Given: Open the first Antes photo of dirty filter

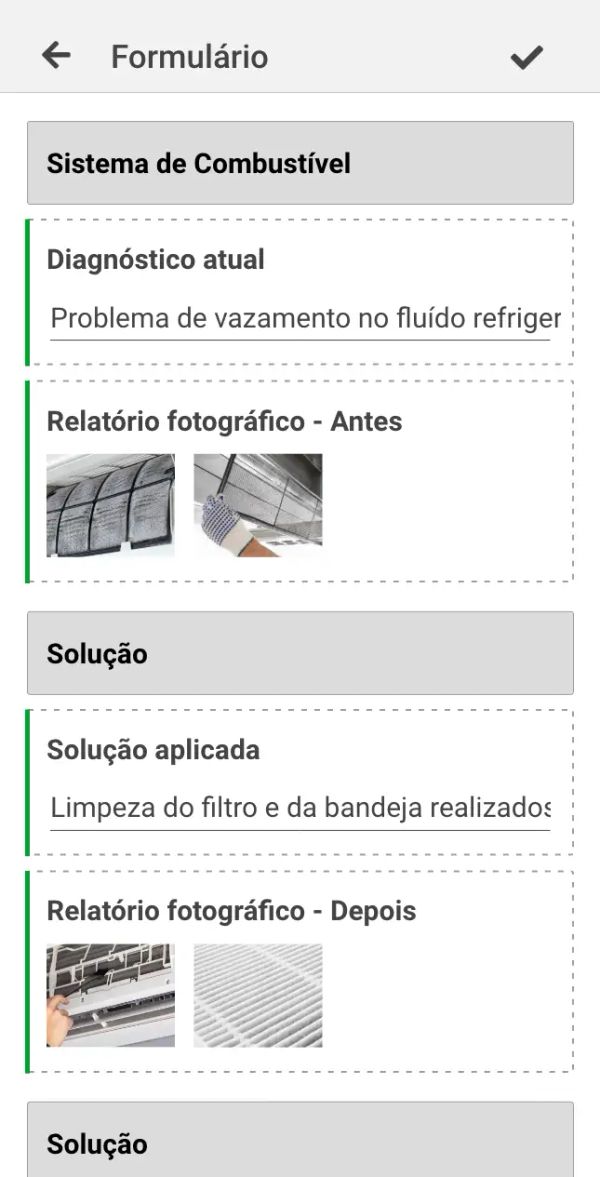Looking at the screenshot, I should click(110, 505).
